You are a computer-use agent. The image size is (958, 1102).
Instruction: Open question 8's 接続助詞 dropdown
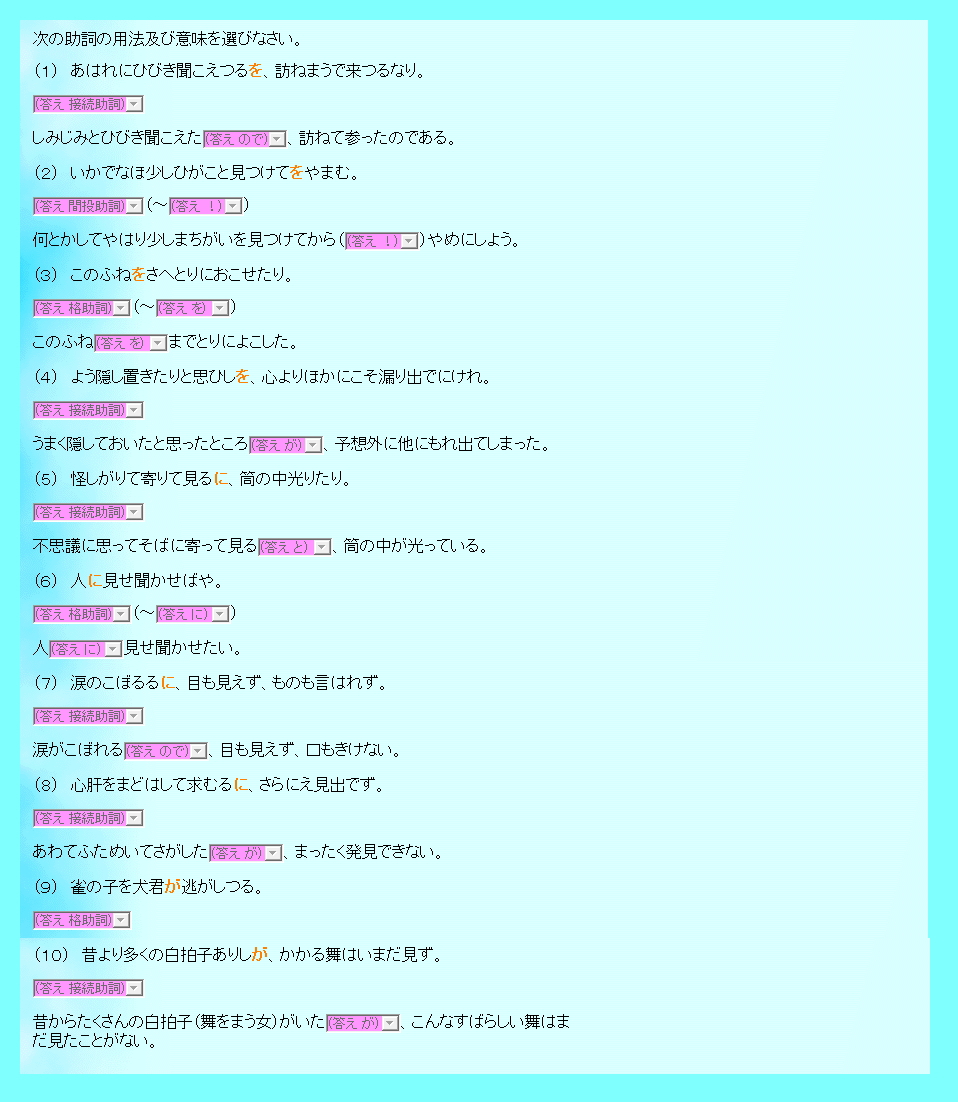88,818
